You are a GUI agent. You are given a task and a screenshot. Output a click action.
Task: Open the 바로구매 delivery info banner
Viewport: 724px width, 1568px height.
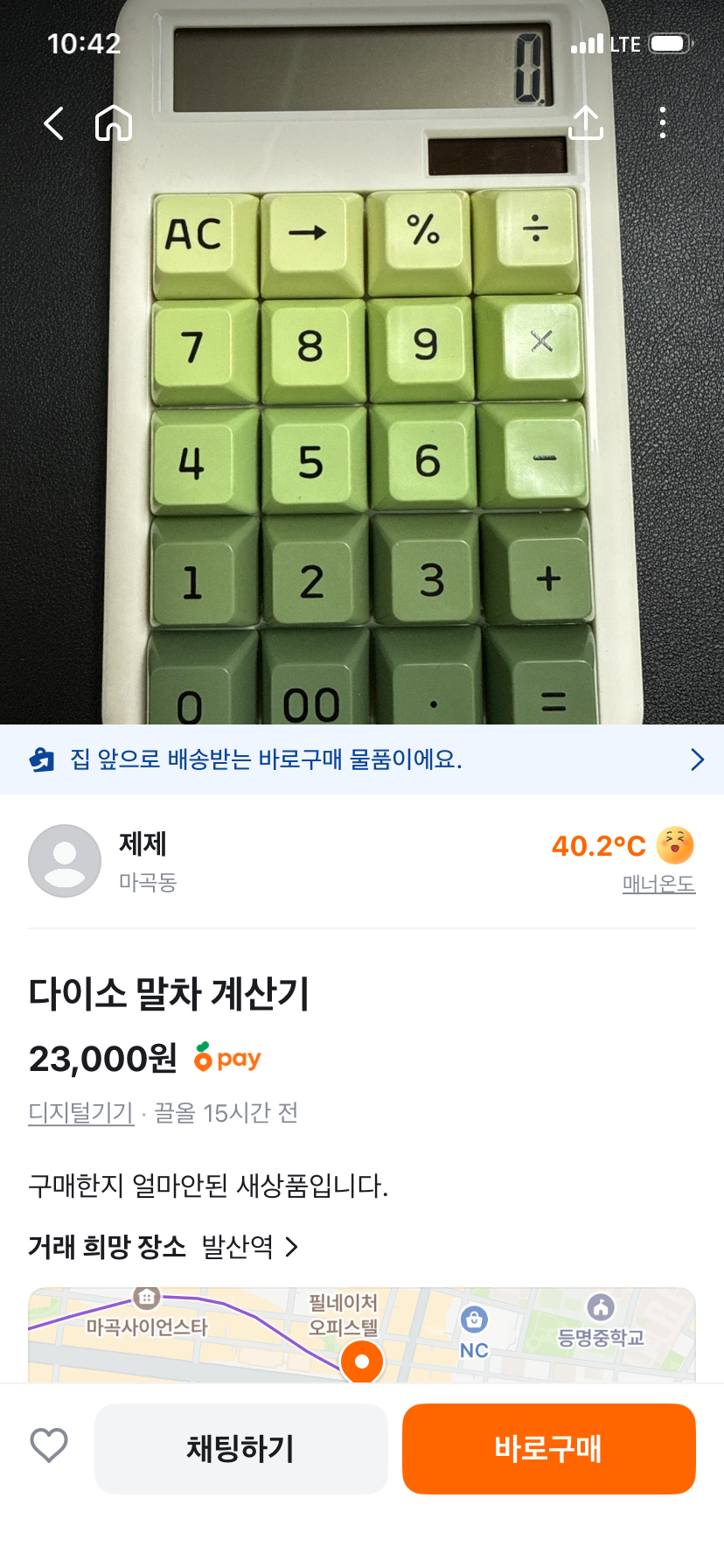pos(362,759)
